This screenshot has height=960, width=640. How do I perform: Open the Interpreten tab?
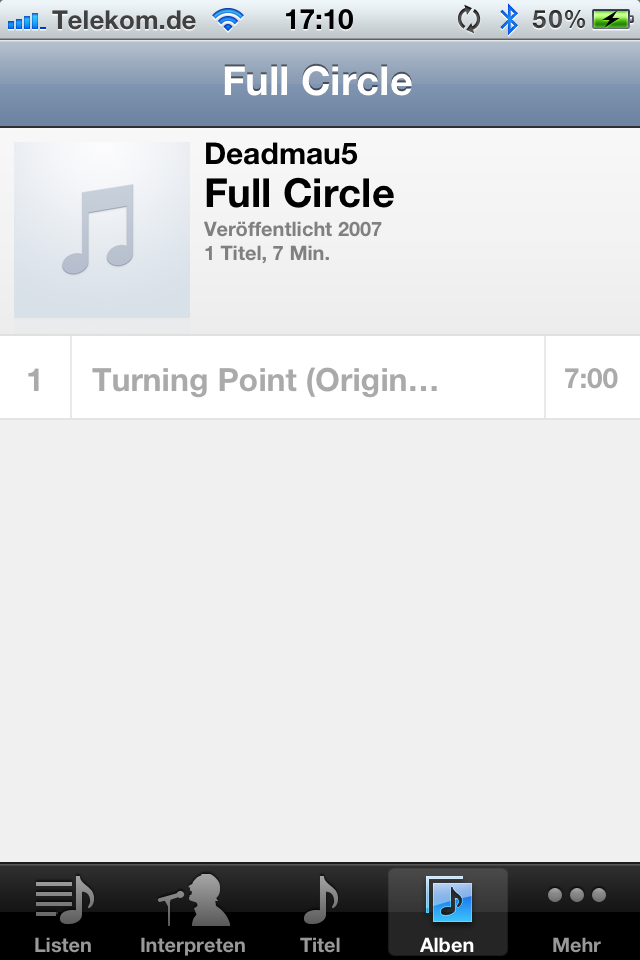pos(192,912)
